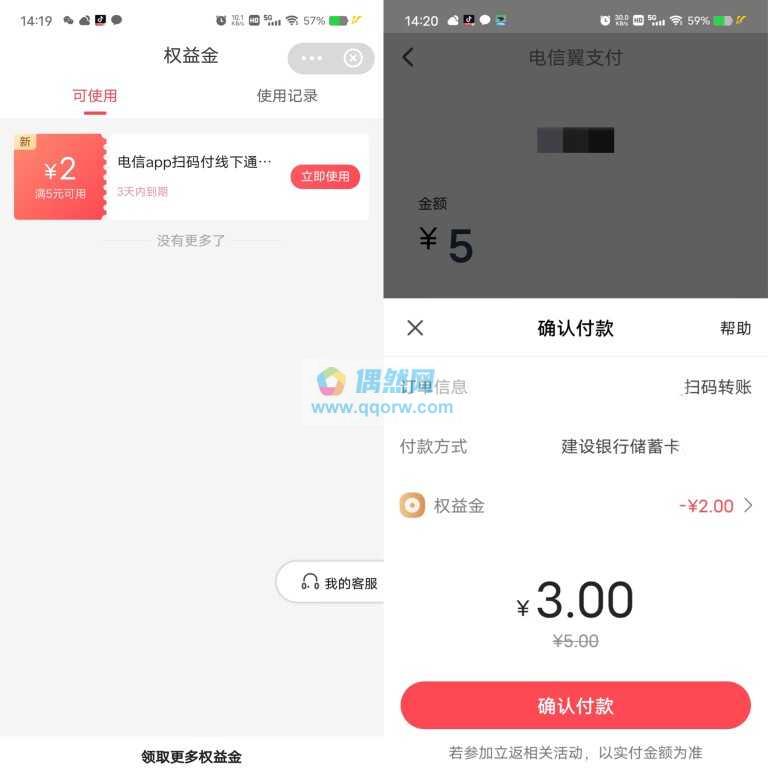
Task: Switch to the 可使用 tab
Action: pos(95,96)
